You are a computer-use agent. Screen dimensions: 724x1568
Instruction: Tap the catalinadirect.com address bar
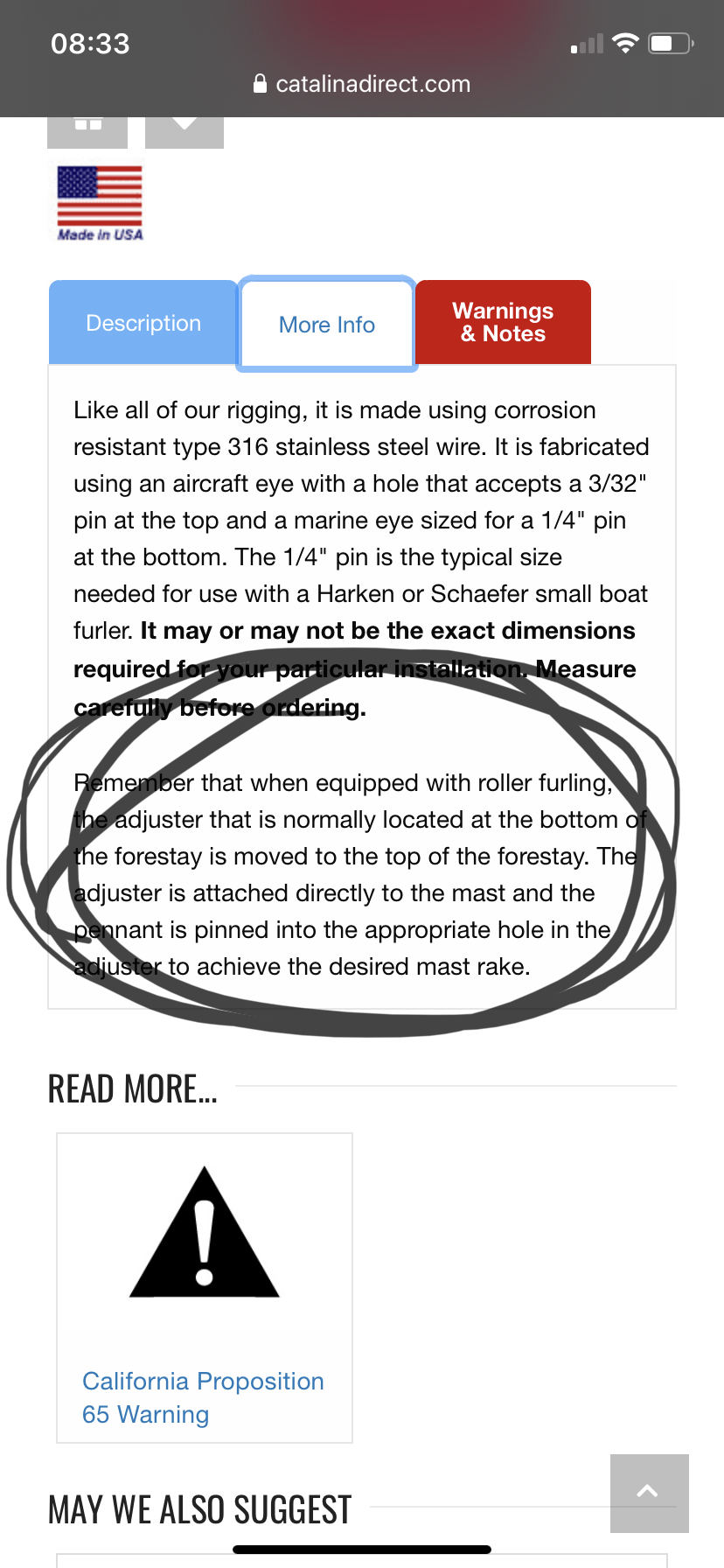pyautogui.click(x=362, y=84)
